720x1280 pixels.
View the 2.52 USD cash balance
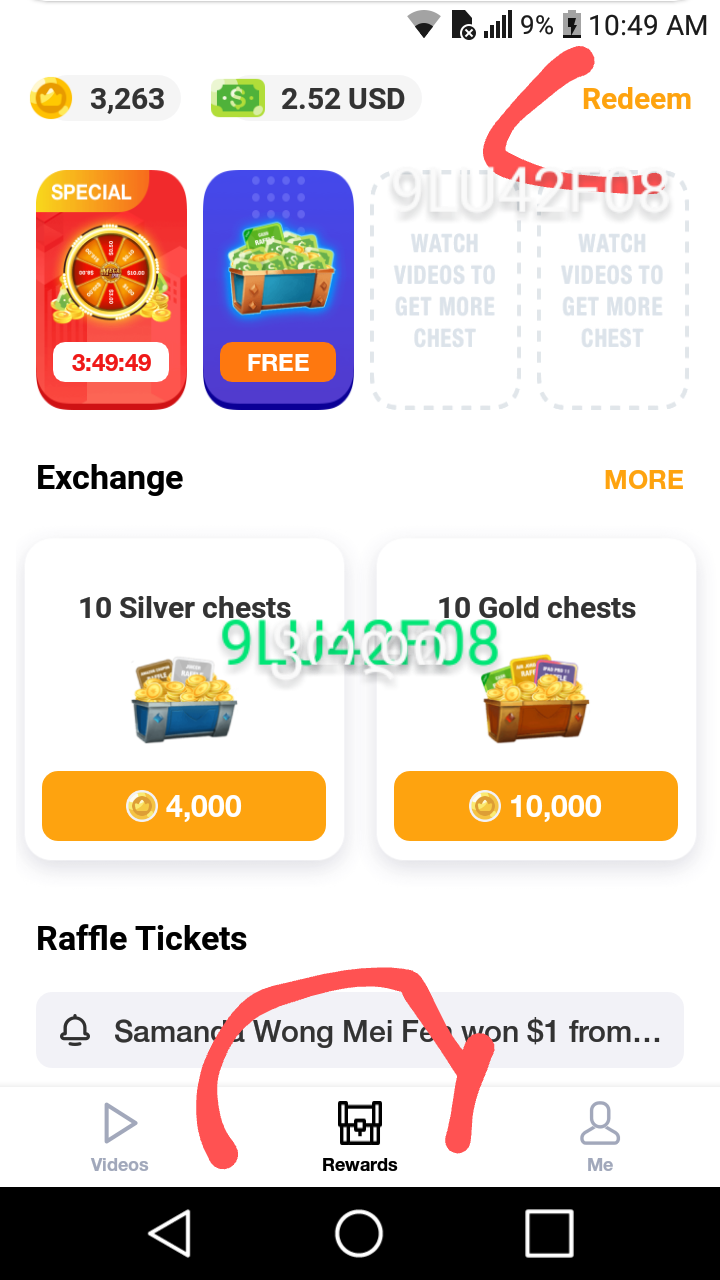click(314, 100)
